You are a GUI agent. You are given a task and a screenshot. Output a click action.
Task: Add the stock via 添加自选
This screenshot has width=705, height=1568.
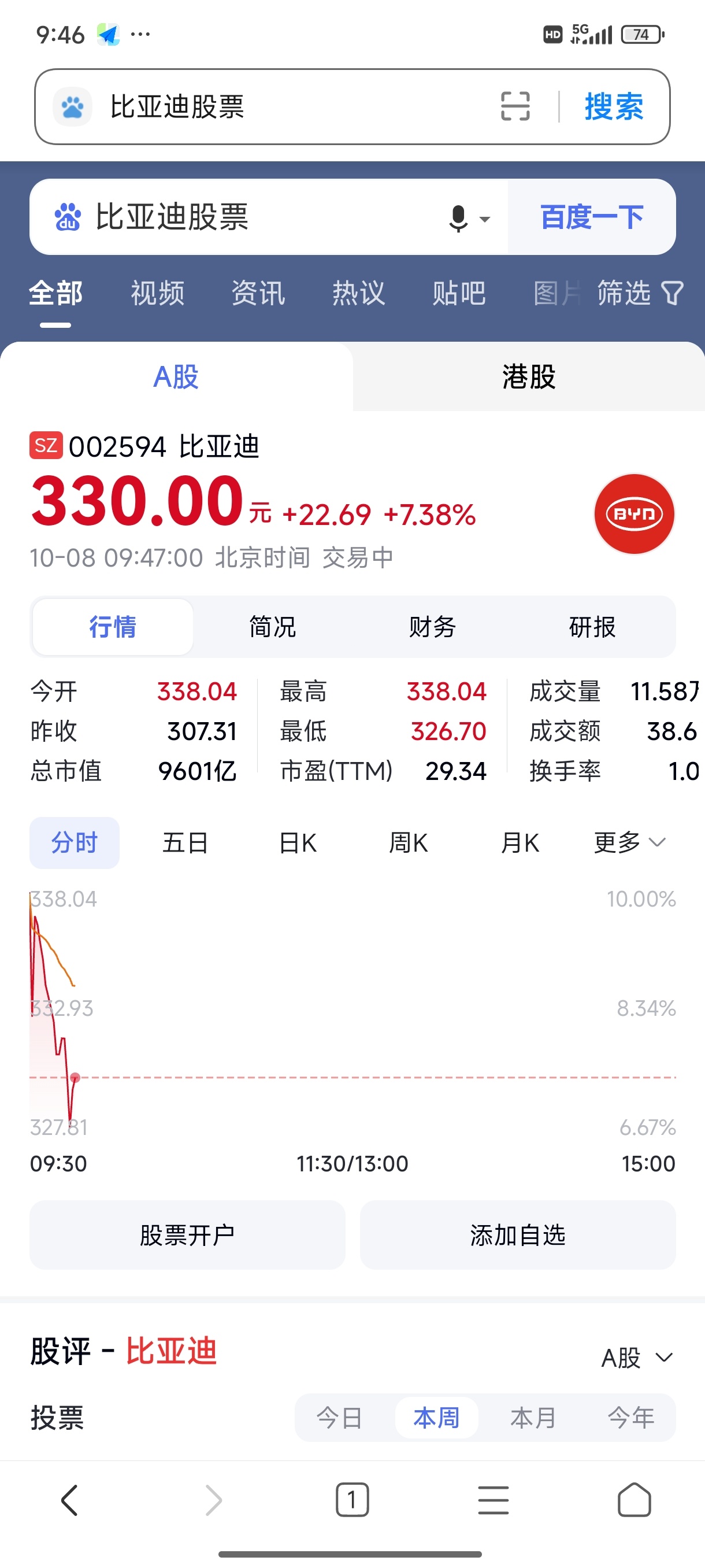(x=518, y=1235)
